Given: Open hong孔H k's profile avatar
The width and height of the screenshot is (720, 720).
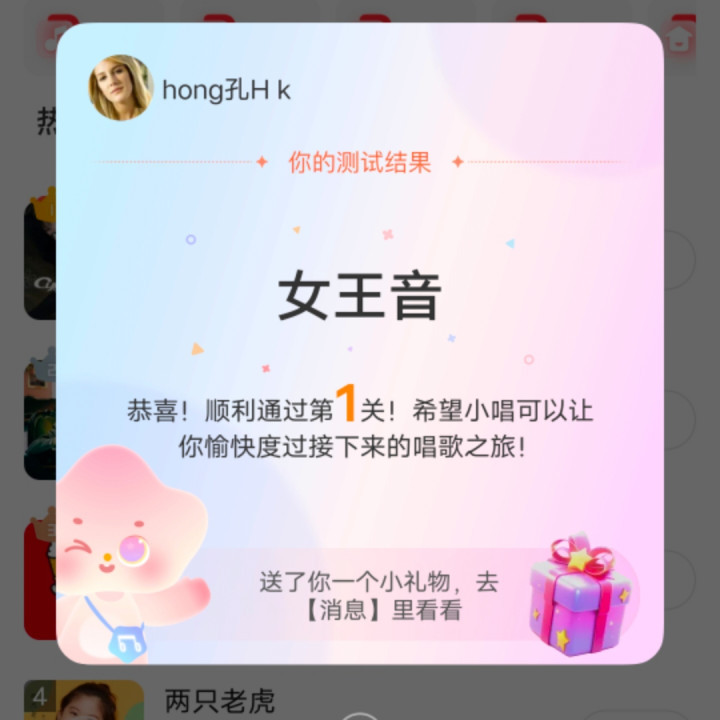Looking at the screenshot, I should [x=121, y=88].
